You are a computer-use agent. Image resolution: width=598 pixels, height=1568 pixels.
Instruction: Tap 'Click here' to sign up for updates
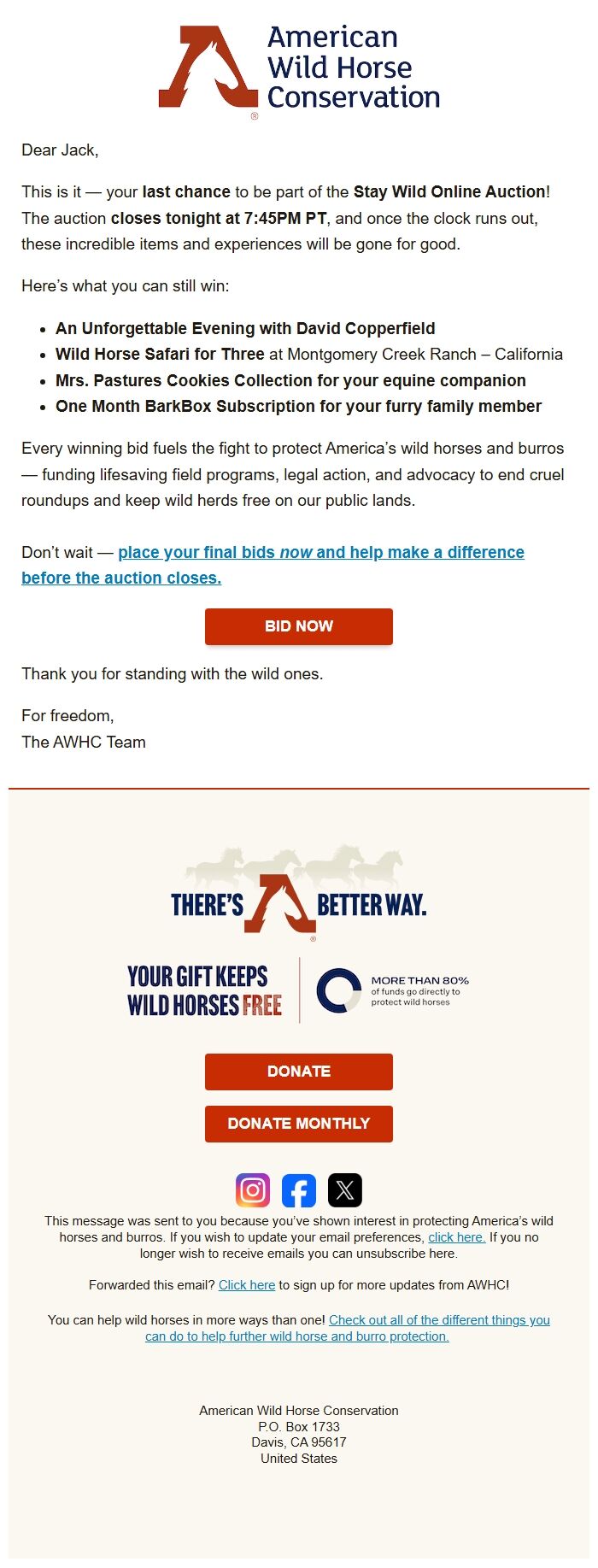point(247,1285)
